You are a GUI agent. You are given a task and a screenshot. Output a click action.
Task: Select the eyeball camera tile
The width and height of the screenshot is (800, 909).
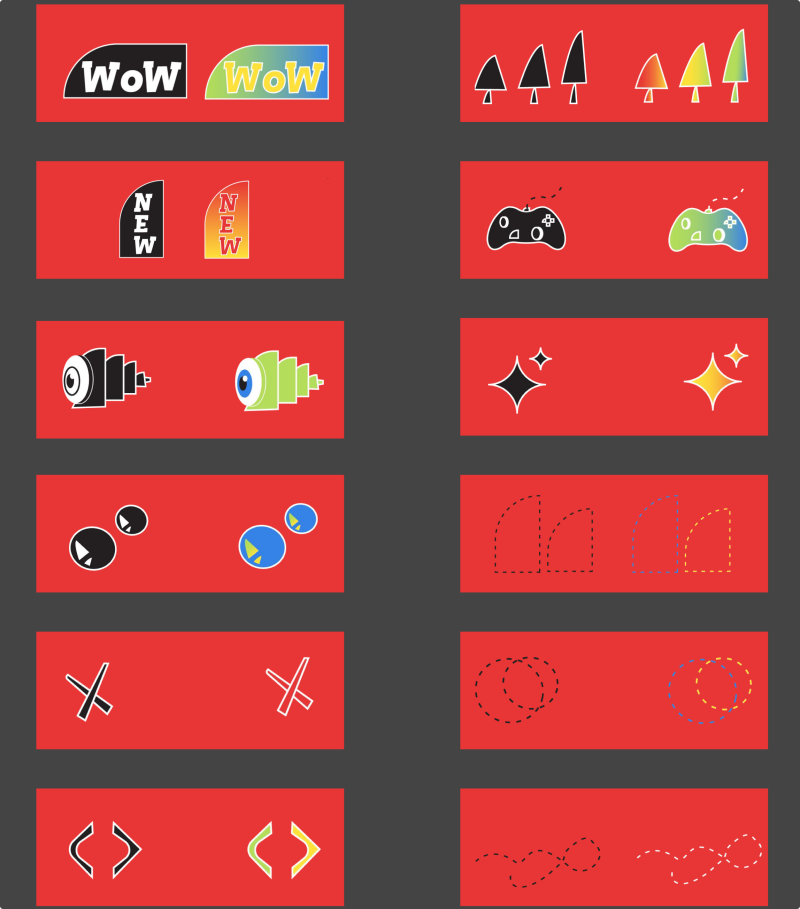(x=190, y=379)
